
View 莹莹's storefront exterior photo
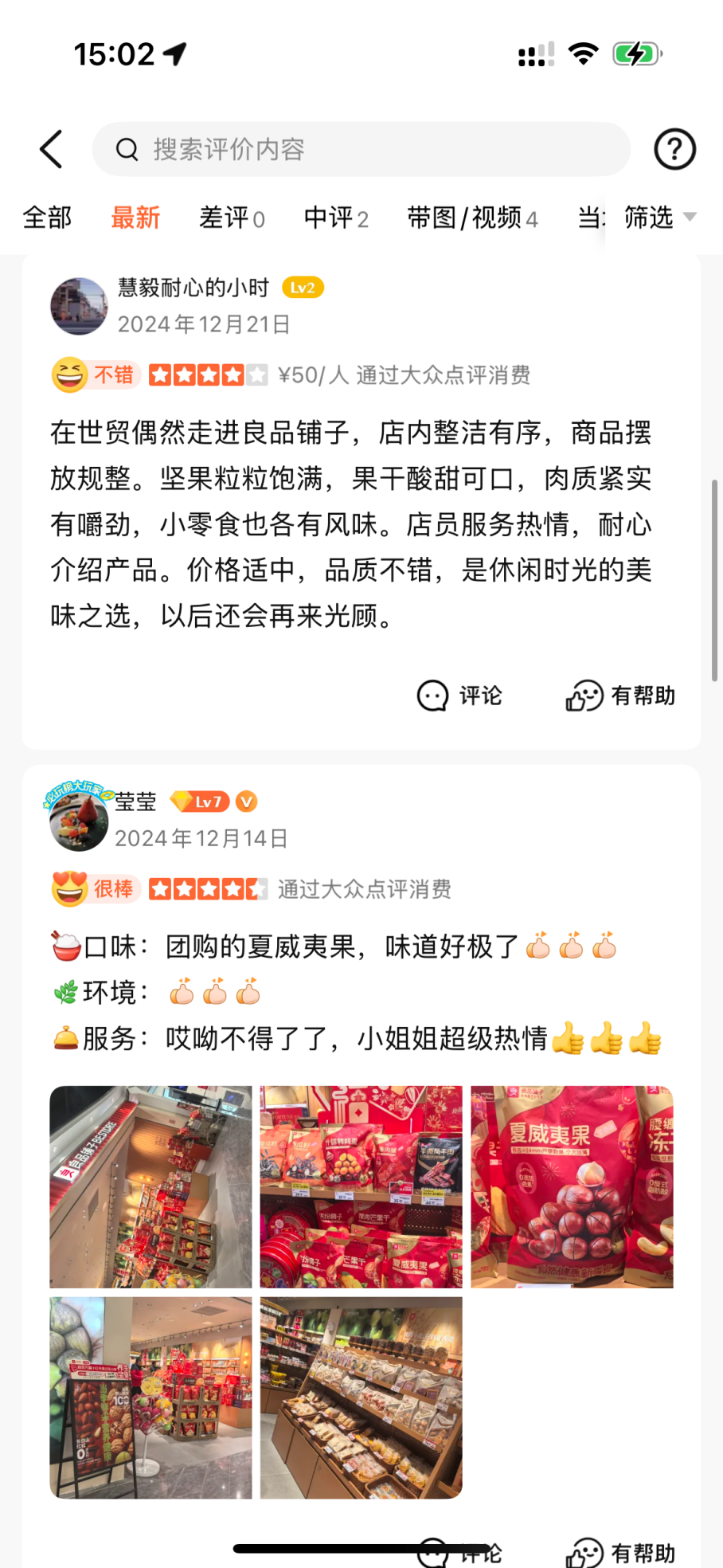coord(150,1186)
